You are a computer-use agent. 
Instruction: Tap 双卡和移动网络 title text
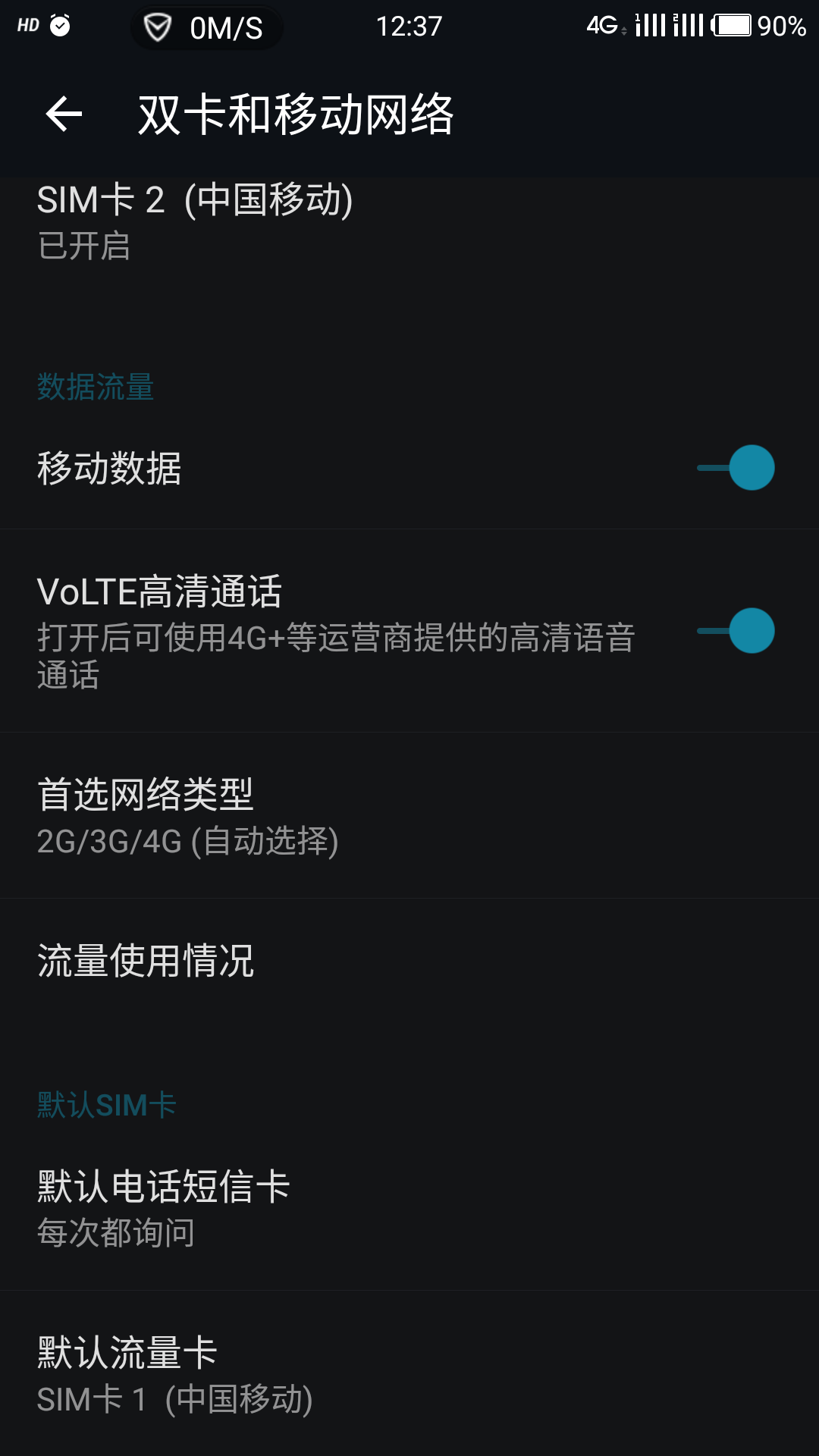tap(296, 114)
